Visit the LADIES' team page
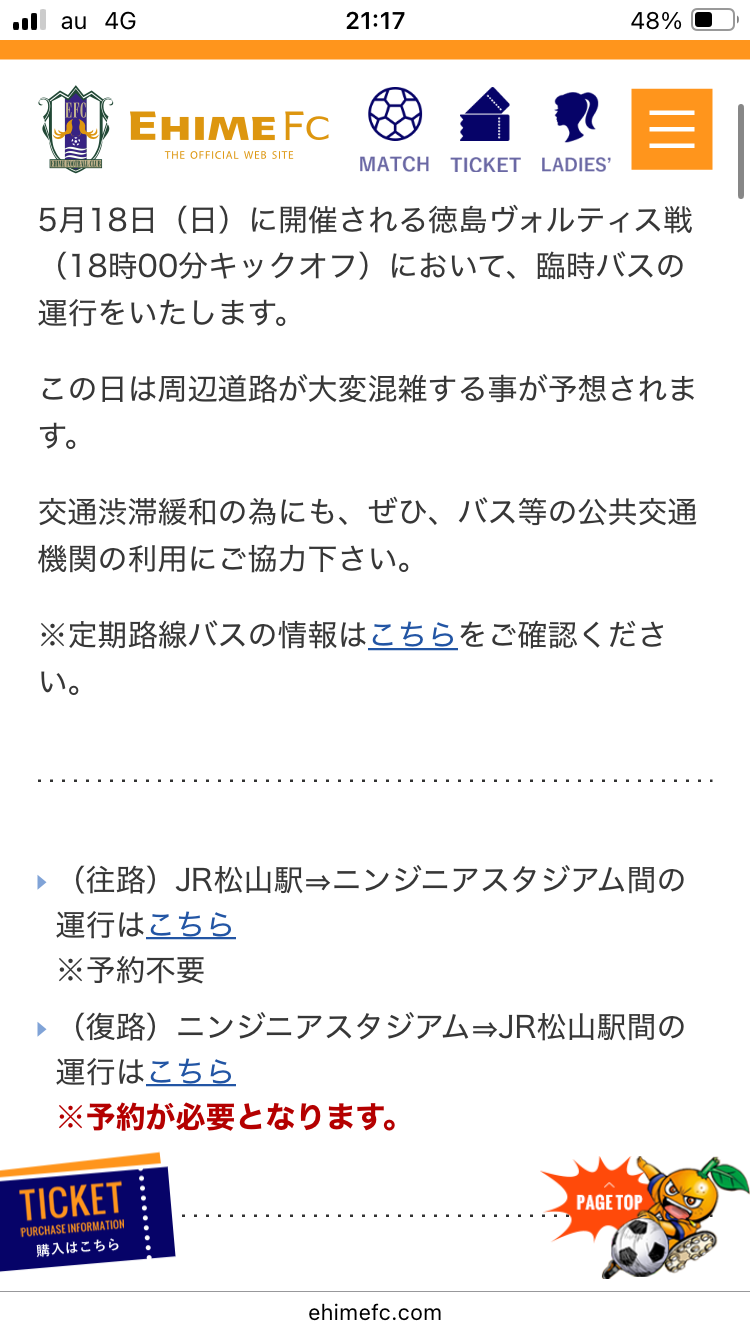Viewport: 750px width, 1334px height. [x=576, y=131]
